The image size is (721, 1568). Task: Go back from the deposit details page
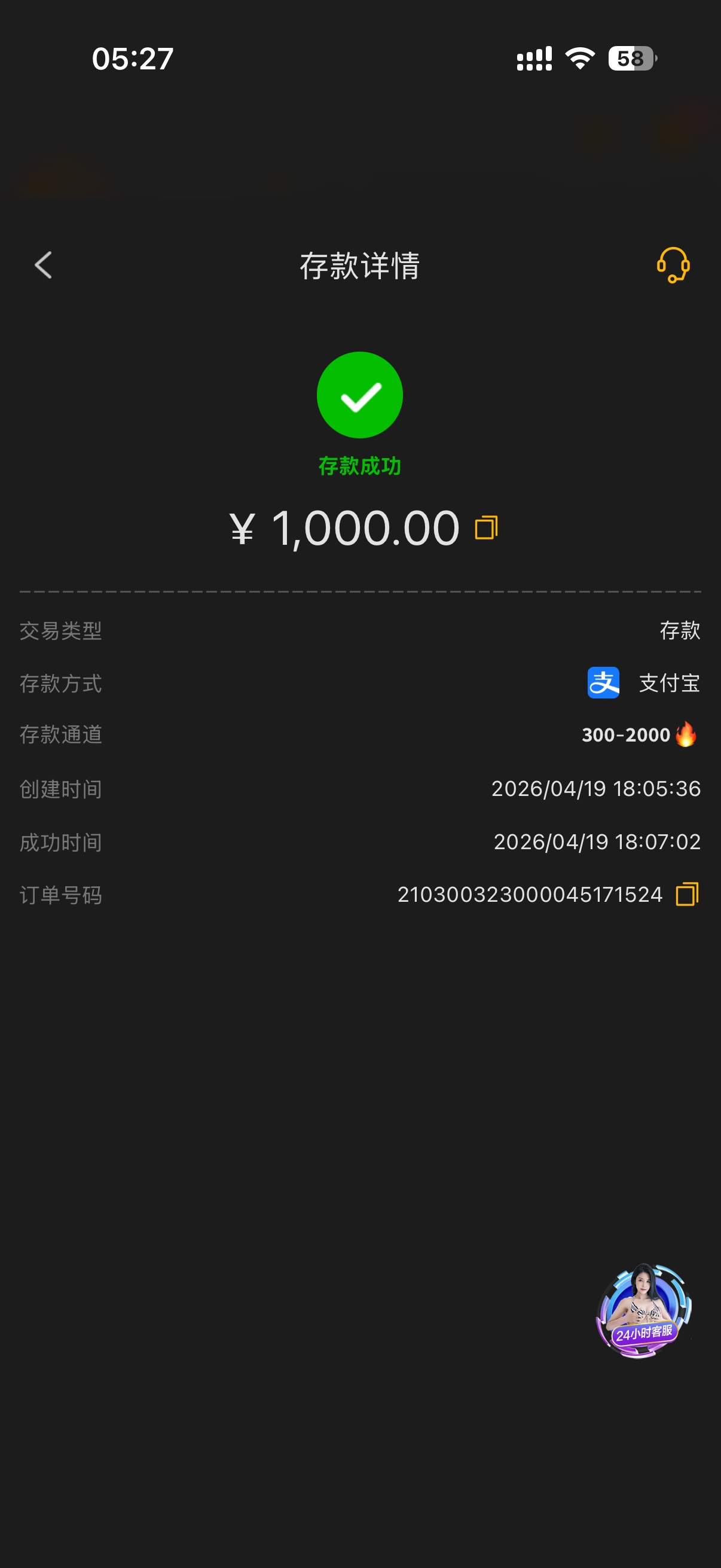(43, 266)
